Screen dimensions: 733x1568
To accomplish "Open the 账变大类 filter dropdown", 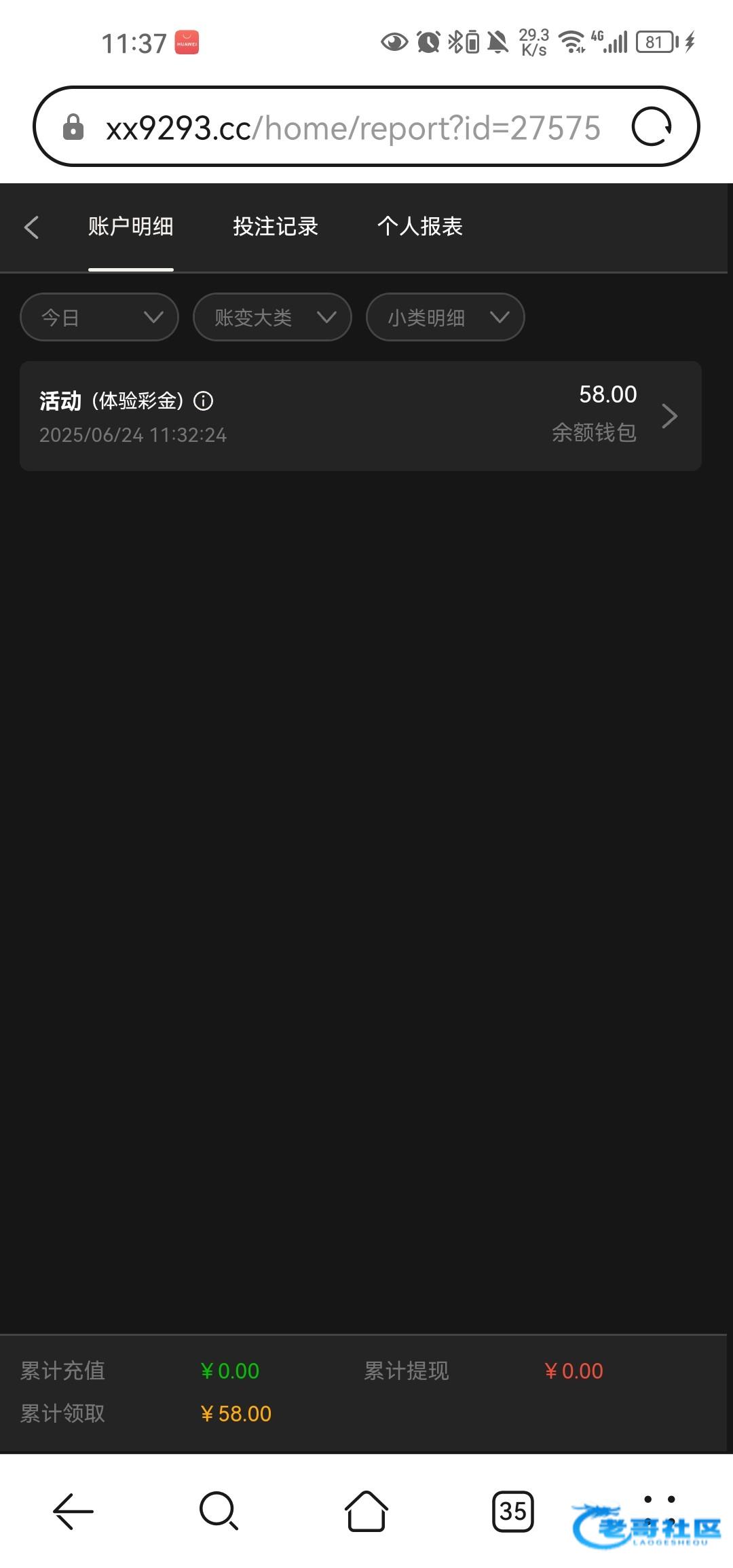I will (272, 317).
